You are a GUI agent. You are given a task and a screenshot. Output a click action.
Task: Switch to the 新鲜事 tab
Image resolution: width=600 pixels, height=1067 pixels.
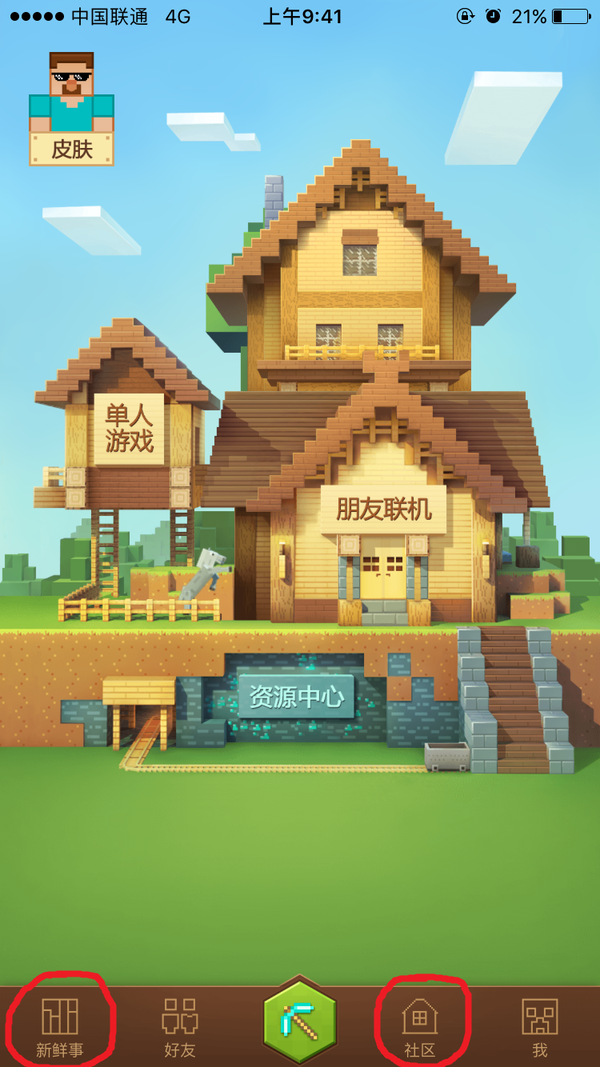click(x=60, y=1026)
